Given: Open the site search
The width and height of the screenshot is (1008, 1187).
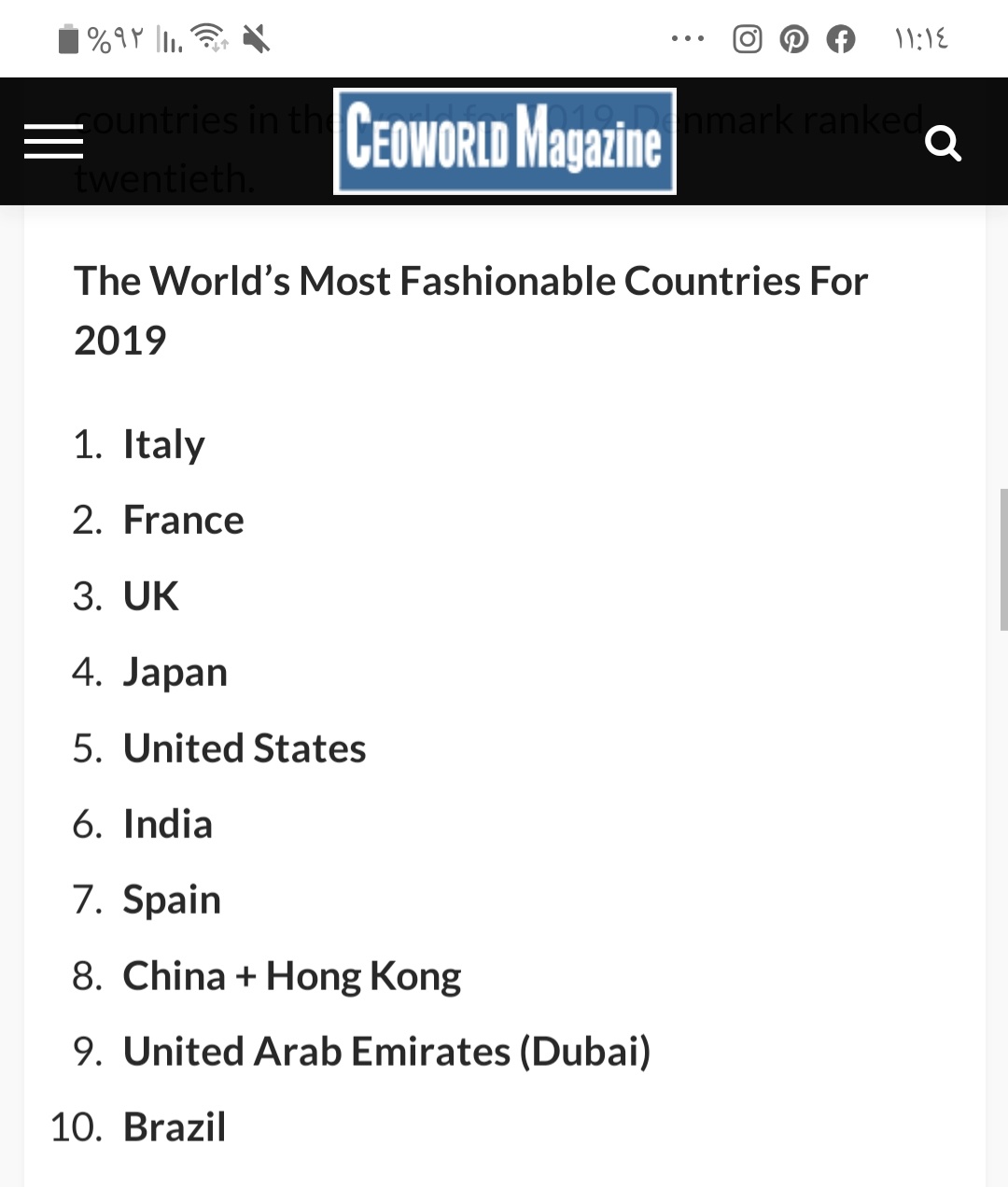Looking at the screenshot, I should [x=942, y=144].
